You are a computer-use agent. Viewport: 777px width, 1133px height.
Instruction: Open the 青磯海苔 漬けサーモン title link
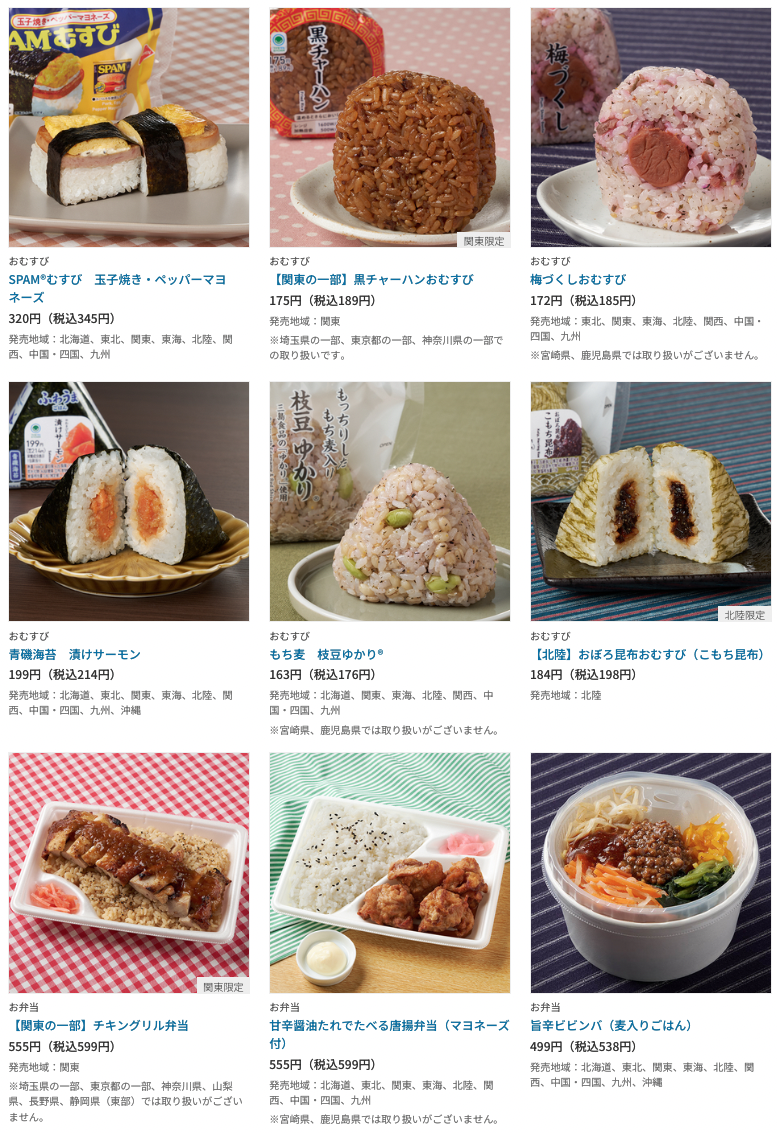coord(75,654)
